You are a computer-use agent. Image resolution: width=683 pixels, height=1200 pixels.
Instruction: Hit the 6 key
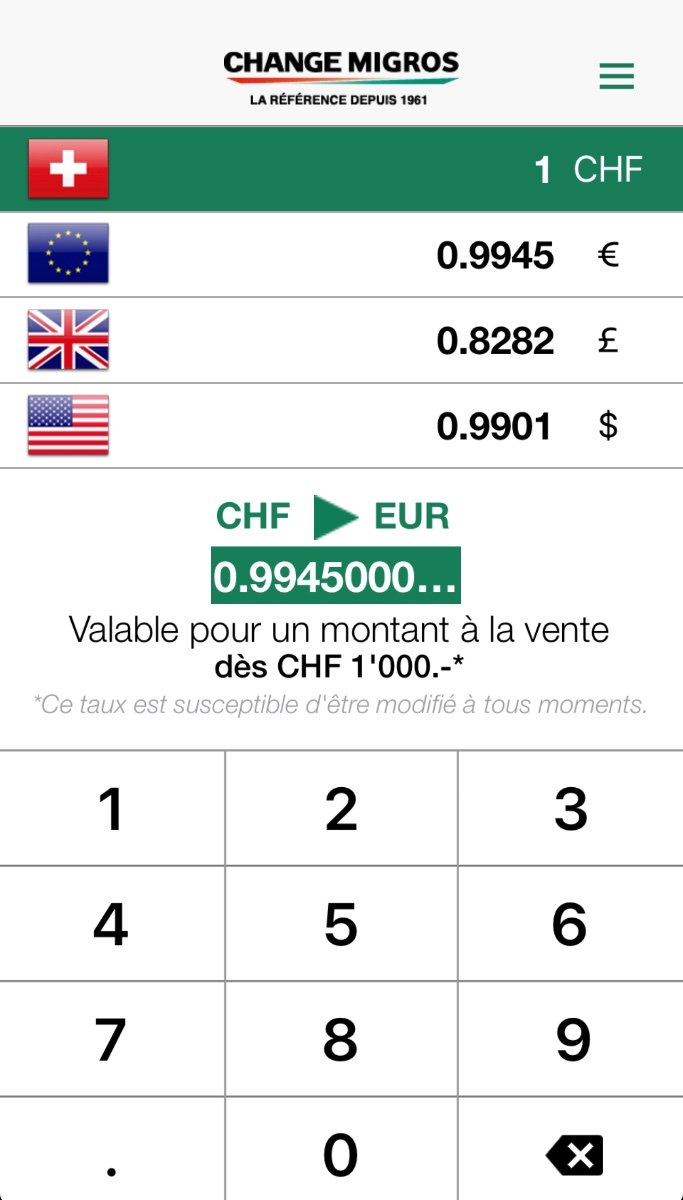coord(570,924)
